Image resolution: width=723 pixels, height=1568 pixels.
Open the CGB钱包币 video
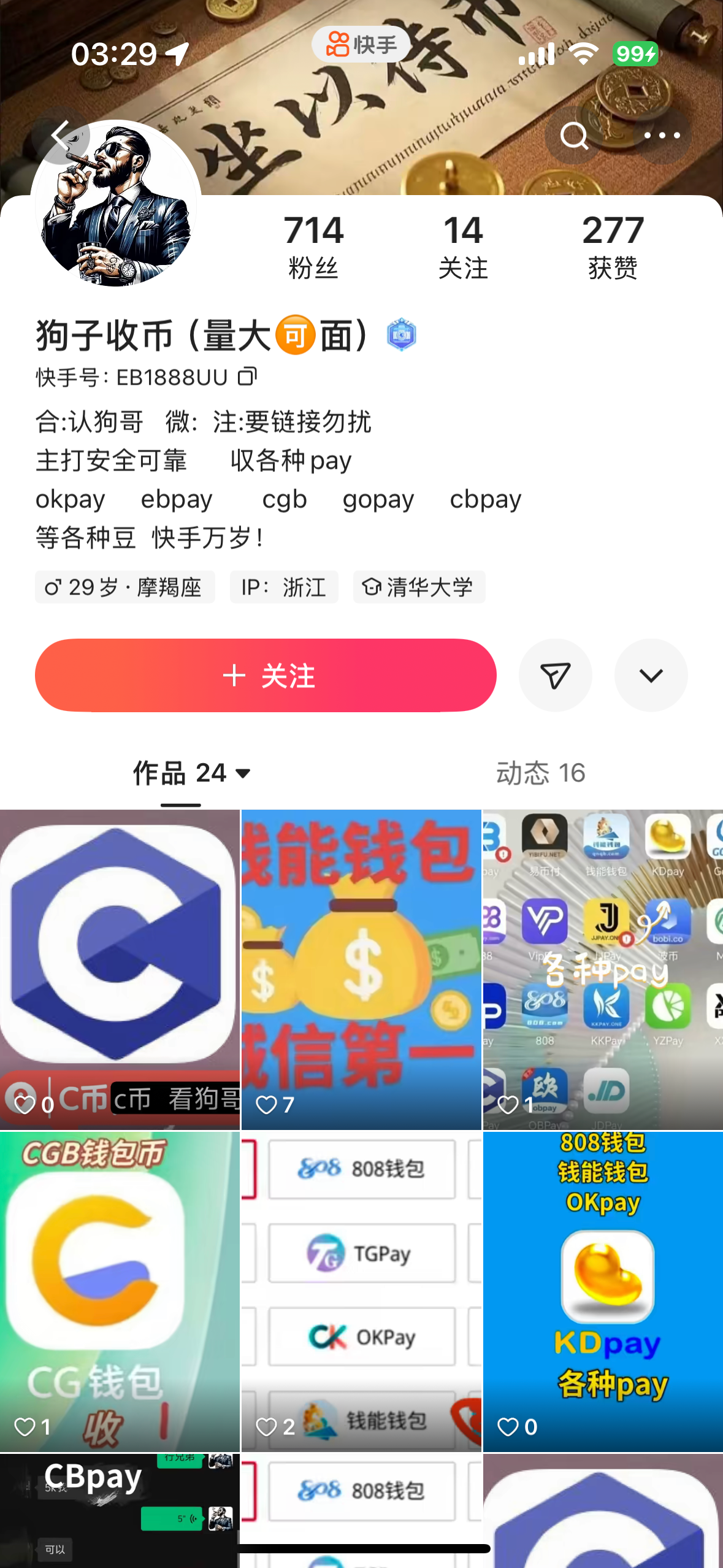(120, 1291)
